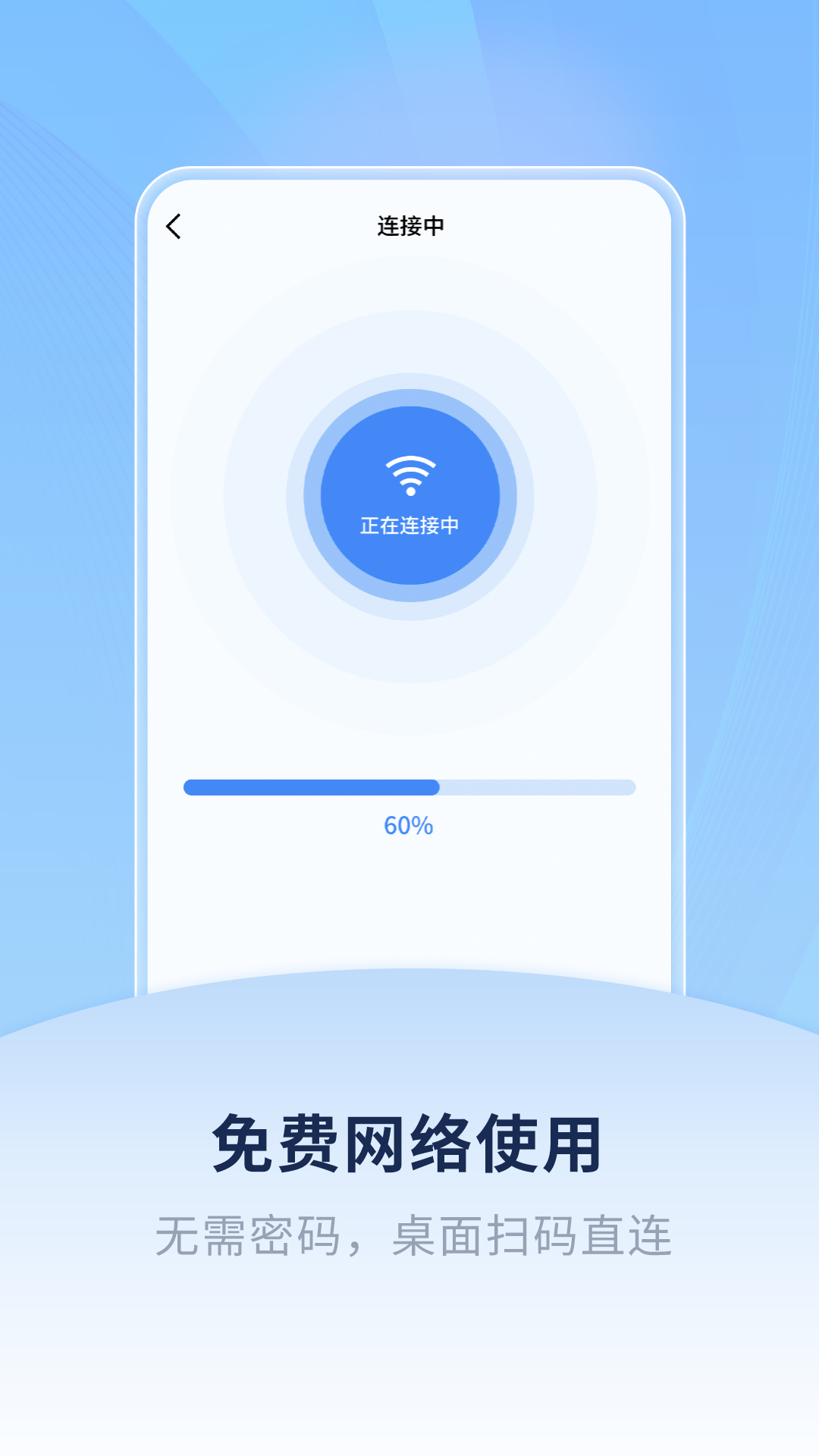Click the connection progress bar
This screenshot has height=1456, width=819.
coord(409,788)
